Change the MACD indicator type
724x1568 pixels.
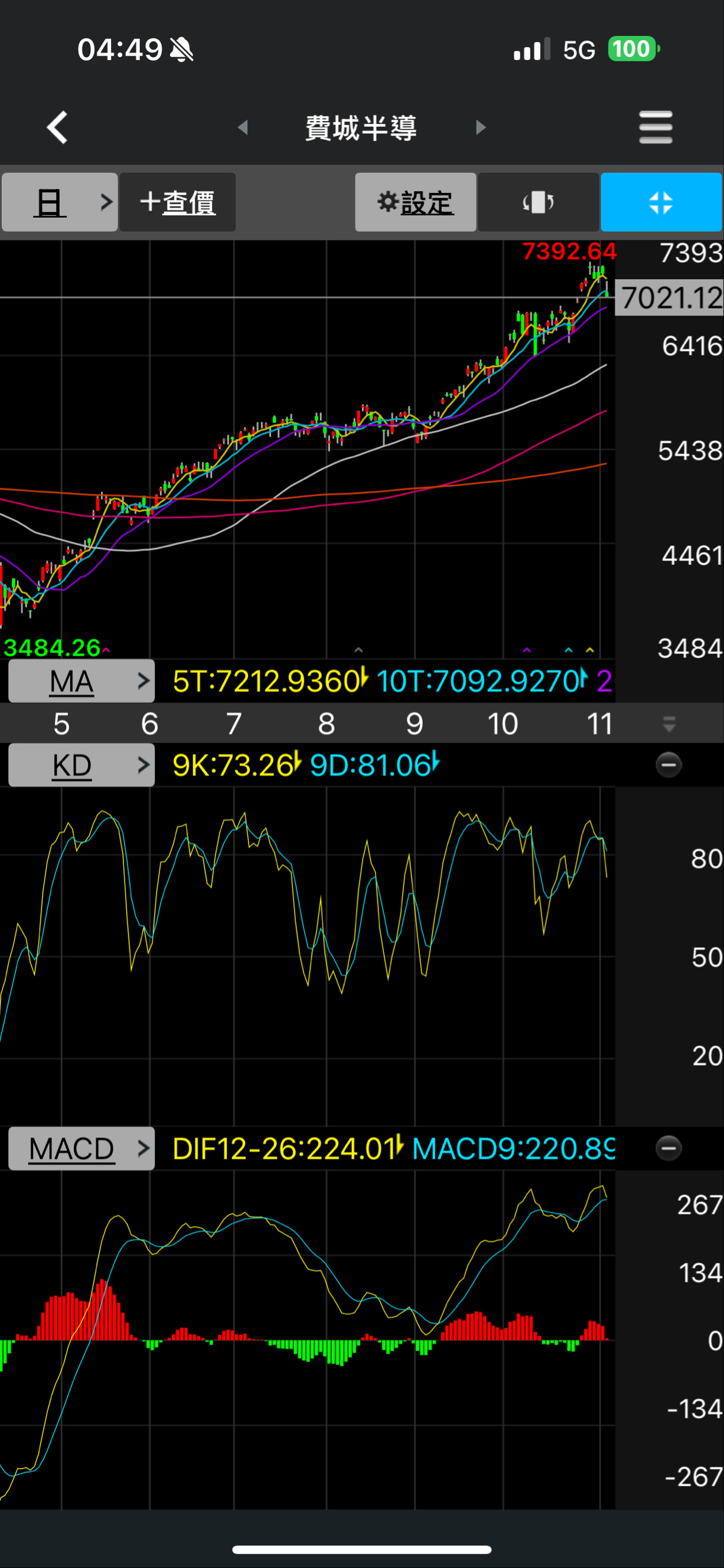[81, 1148]
